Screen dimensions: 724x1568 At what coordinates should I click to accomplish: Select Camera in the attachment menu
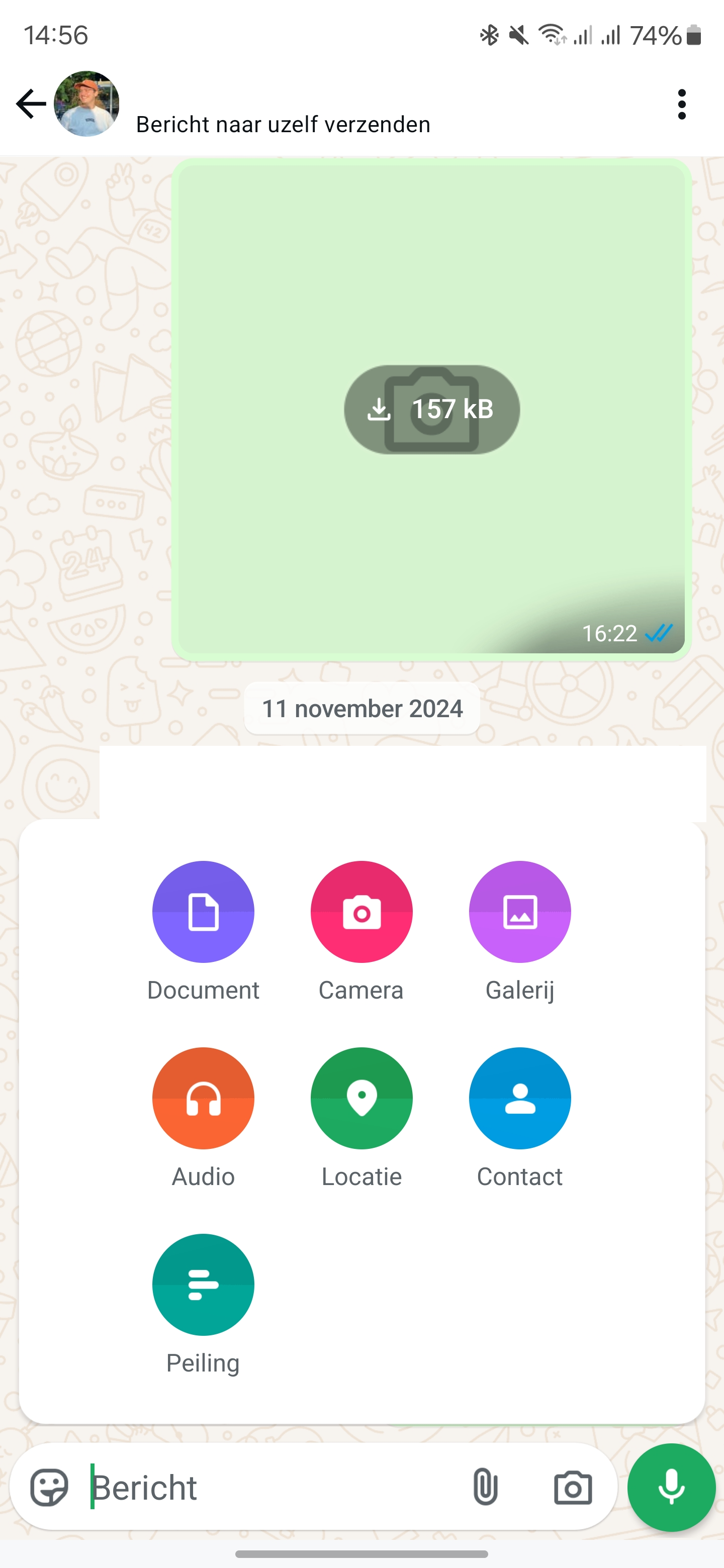pos(361,911)
